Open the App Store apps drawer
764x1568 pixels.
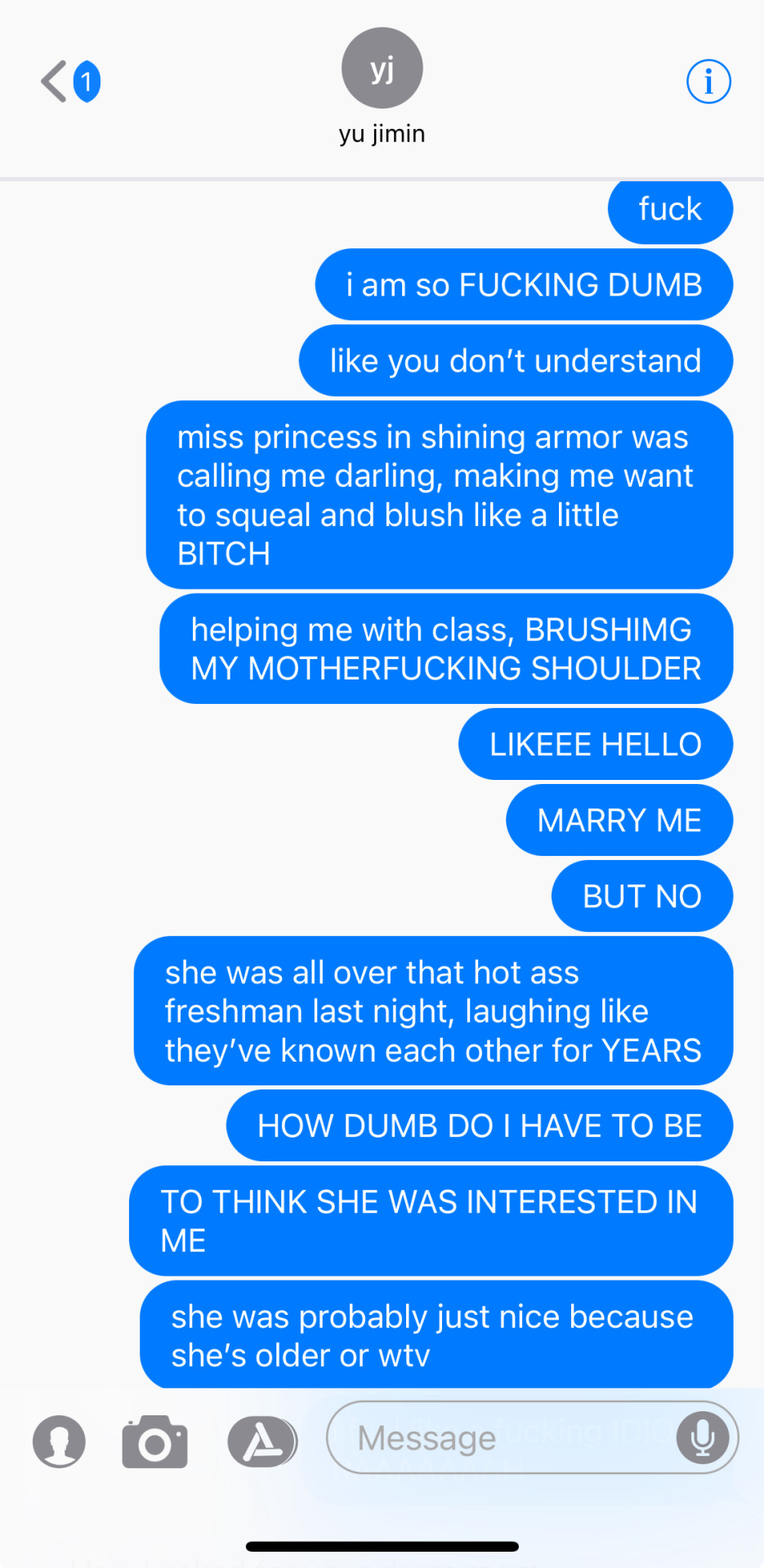261,1441
